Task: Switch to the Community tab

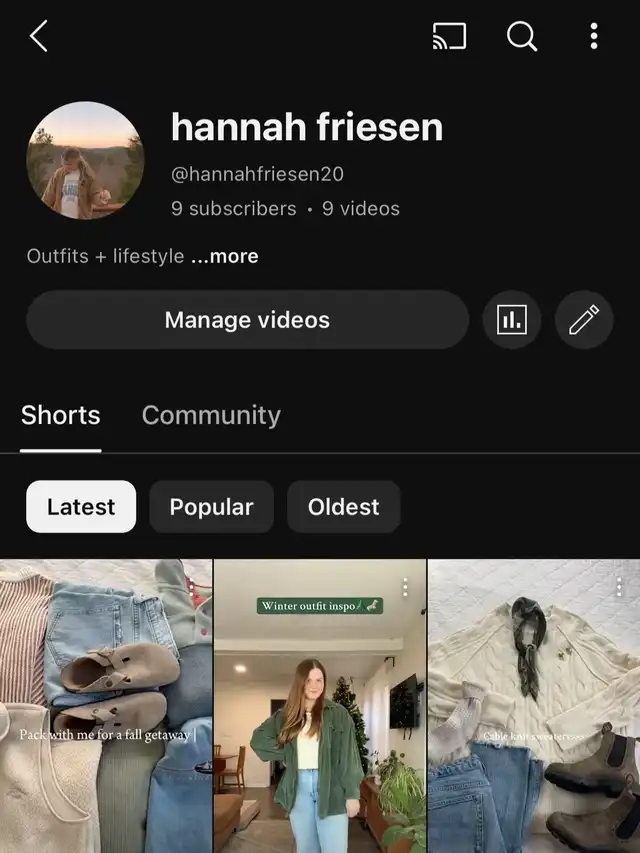Action: point(211,415)
